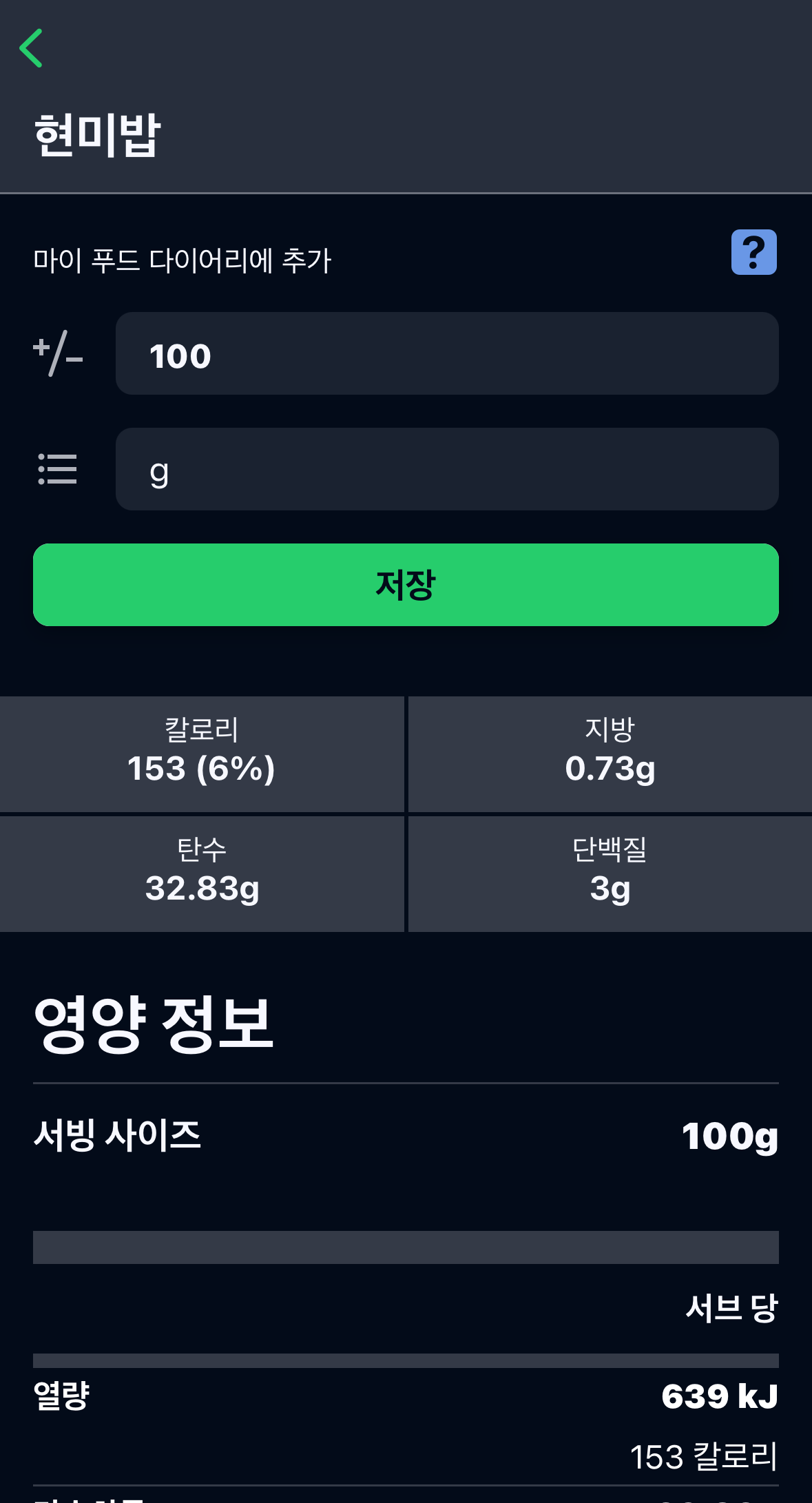
Task: Tap the 100g serving size value
Action: [729, 1137]
